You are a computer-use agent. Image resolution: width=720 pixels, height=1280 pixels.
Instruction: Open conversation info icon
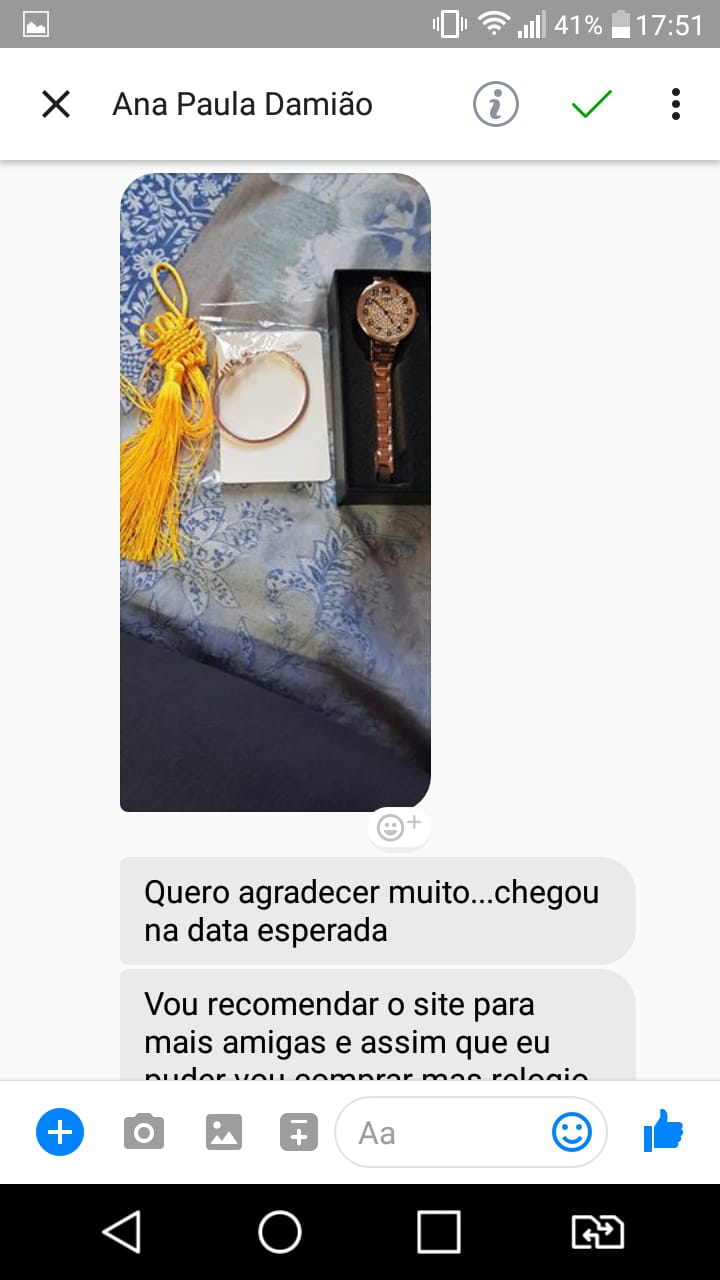[496, 104]
